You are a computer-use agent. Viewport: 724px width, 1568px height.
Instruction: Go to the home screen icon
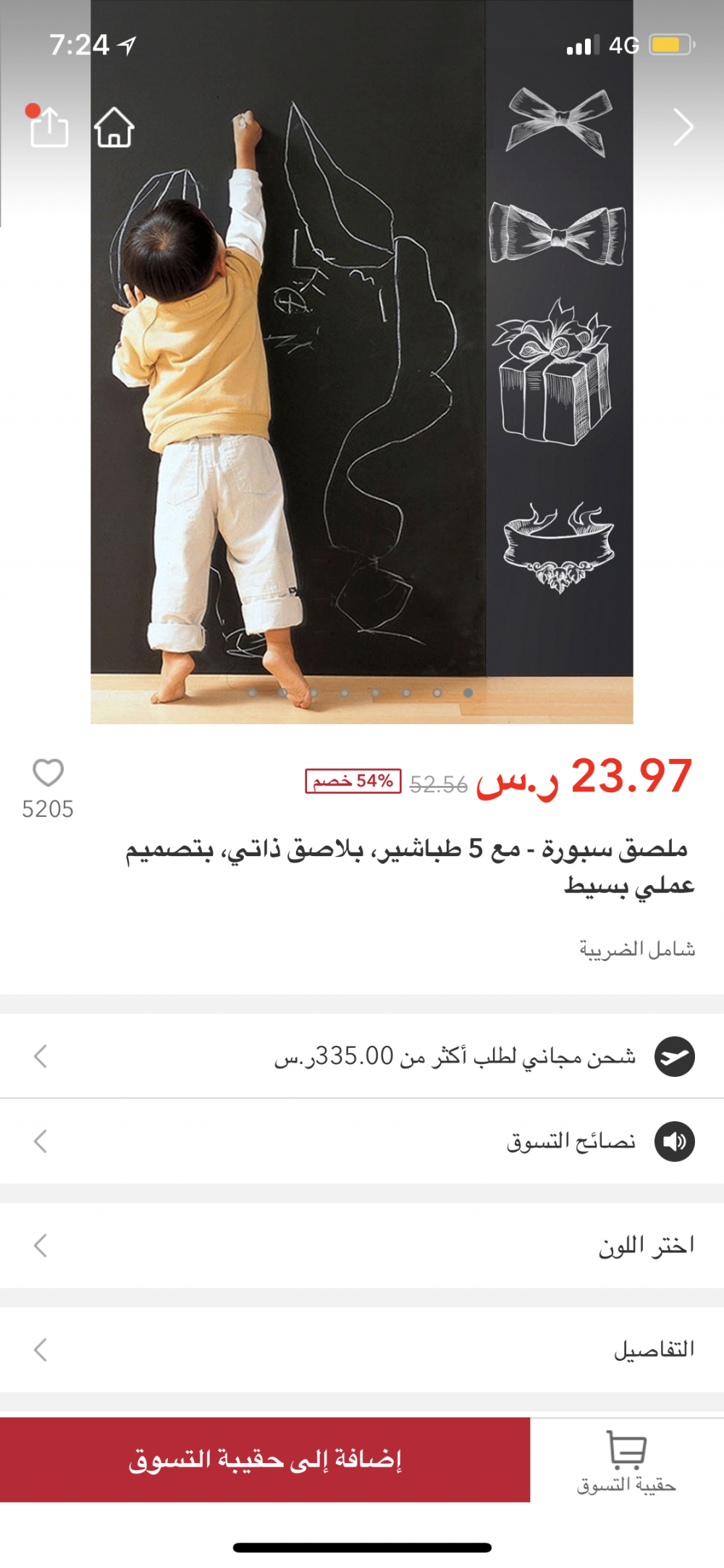(x=114, y=127)
